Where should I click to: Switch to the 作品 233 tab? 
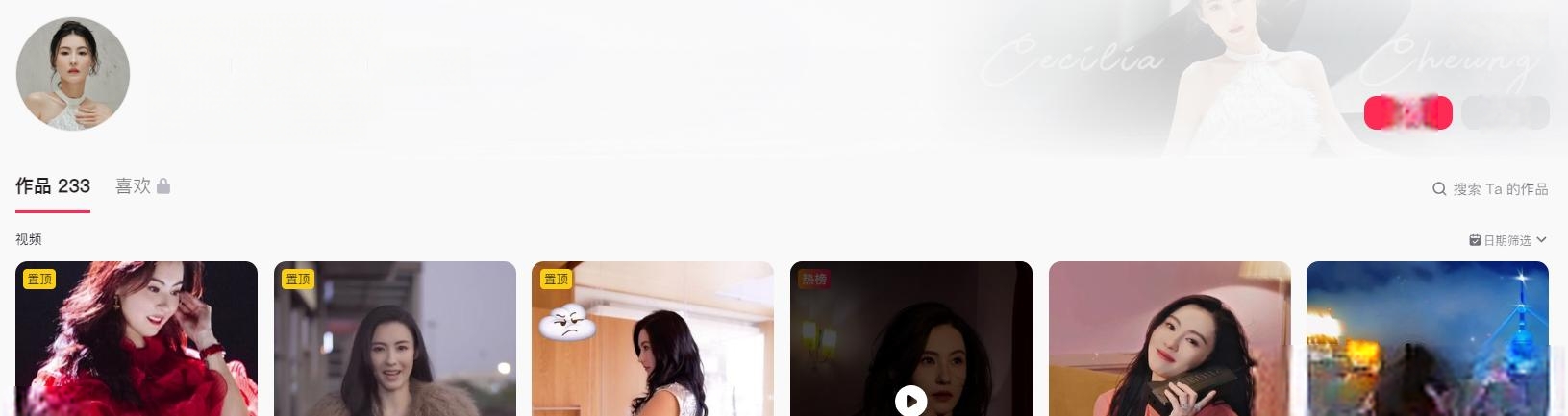53,186
